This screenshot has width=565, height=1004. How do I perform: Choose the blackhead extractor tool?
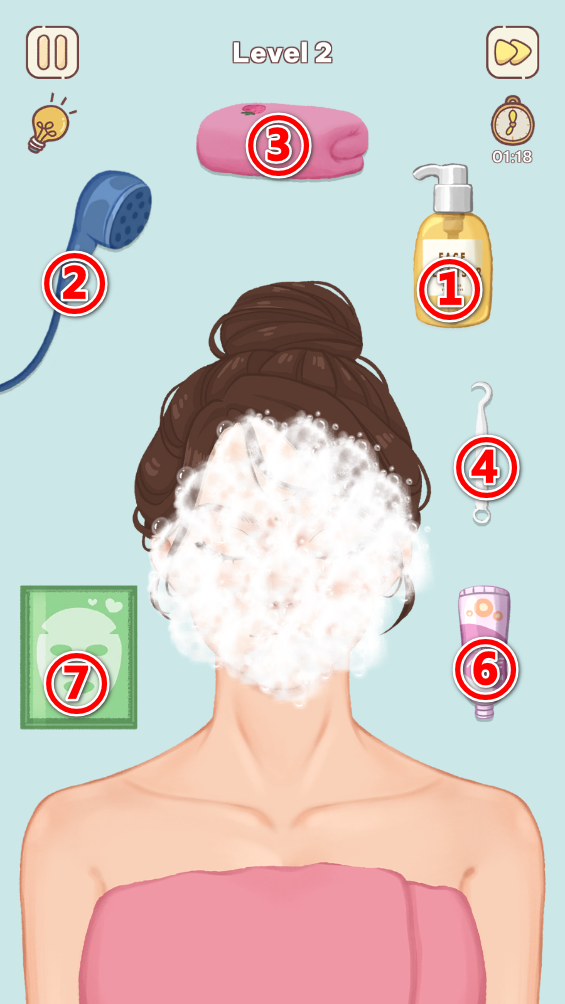(x=483, y=453)
